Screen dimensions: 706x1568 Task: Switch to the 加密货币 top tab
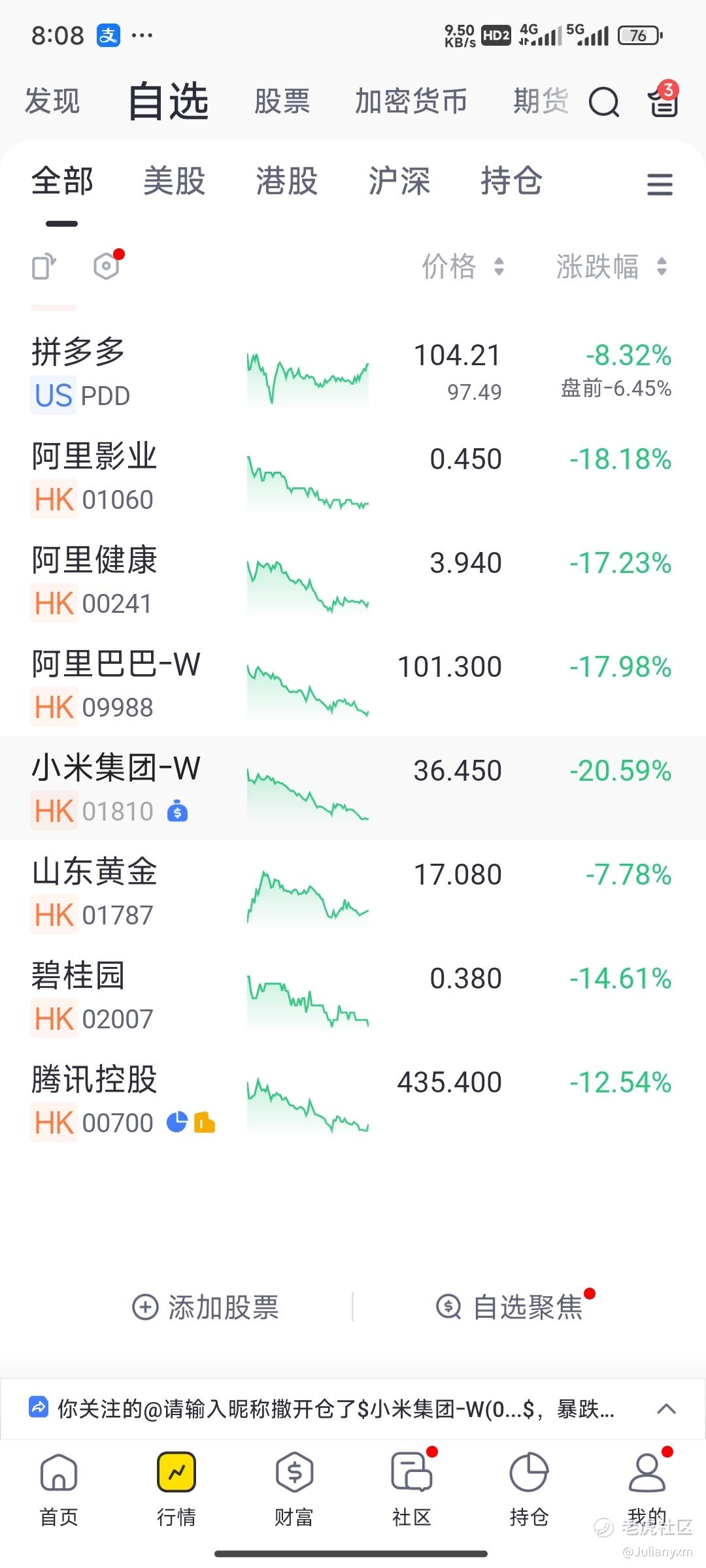[x=411, y=102]
